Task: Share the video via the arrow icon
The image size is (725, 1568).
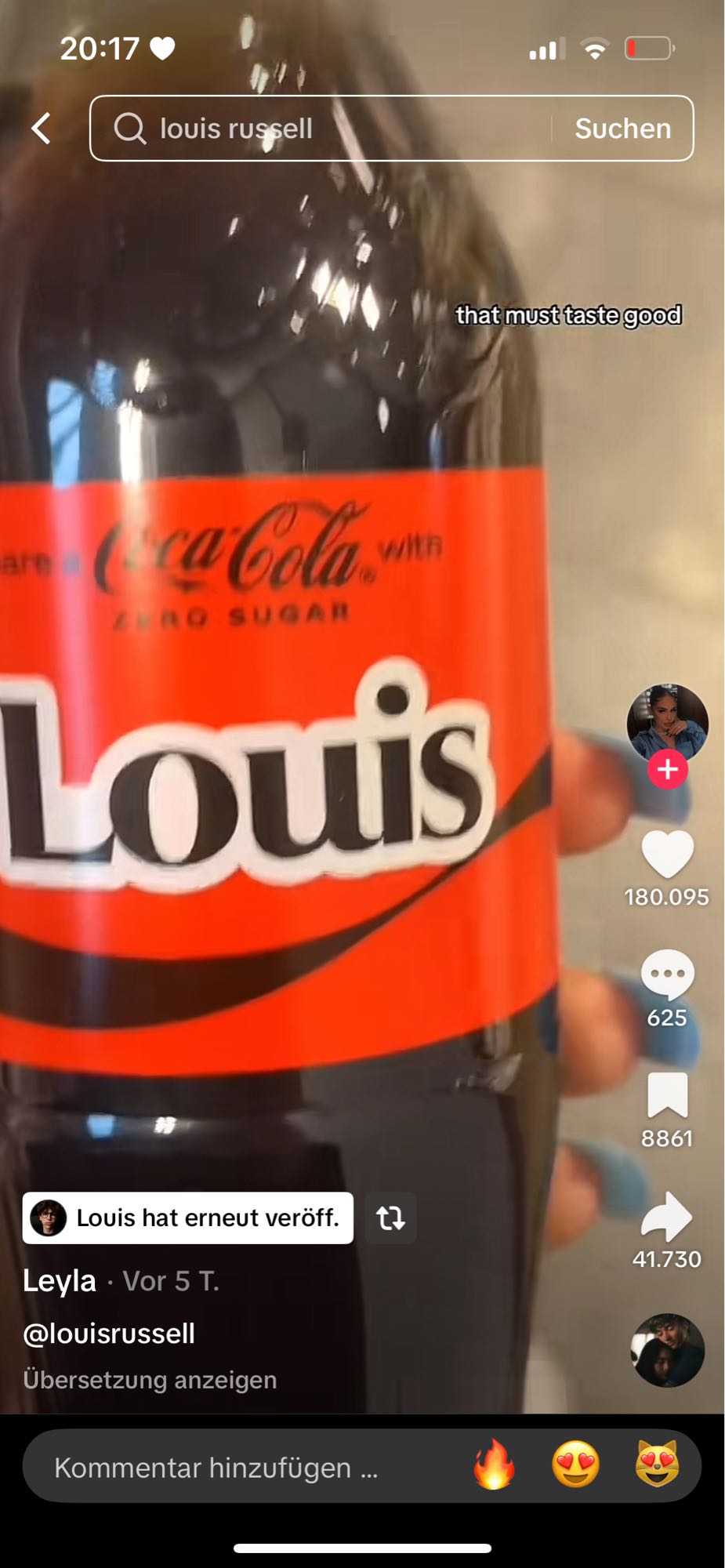Action: tap(667, 1216)
